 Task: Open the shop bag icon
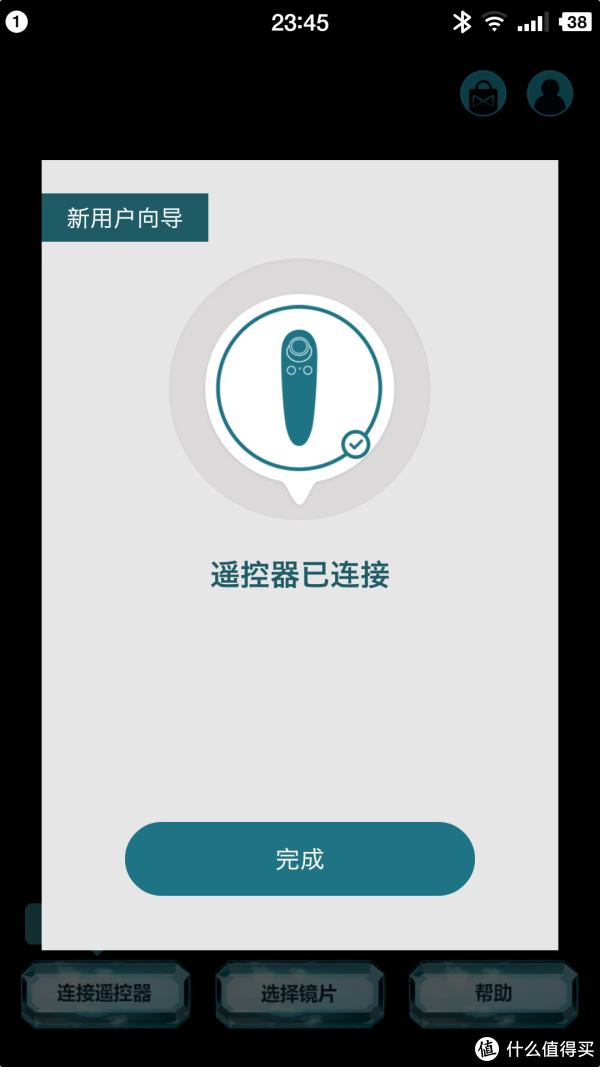coord(483,95)
